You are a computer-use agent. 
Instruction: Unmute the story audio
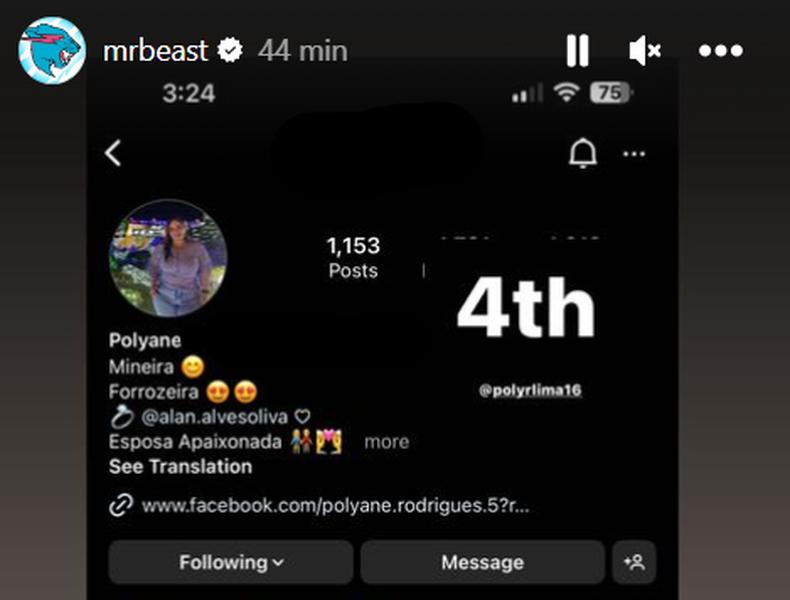(x=644, y=51)
